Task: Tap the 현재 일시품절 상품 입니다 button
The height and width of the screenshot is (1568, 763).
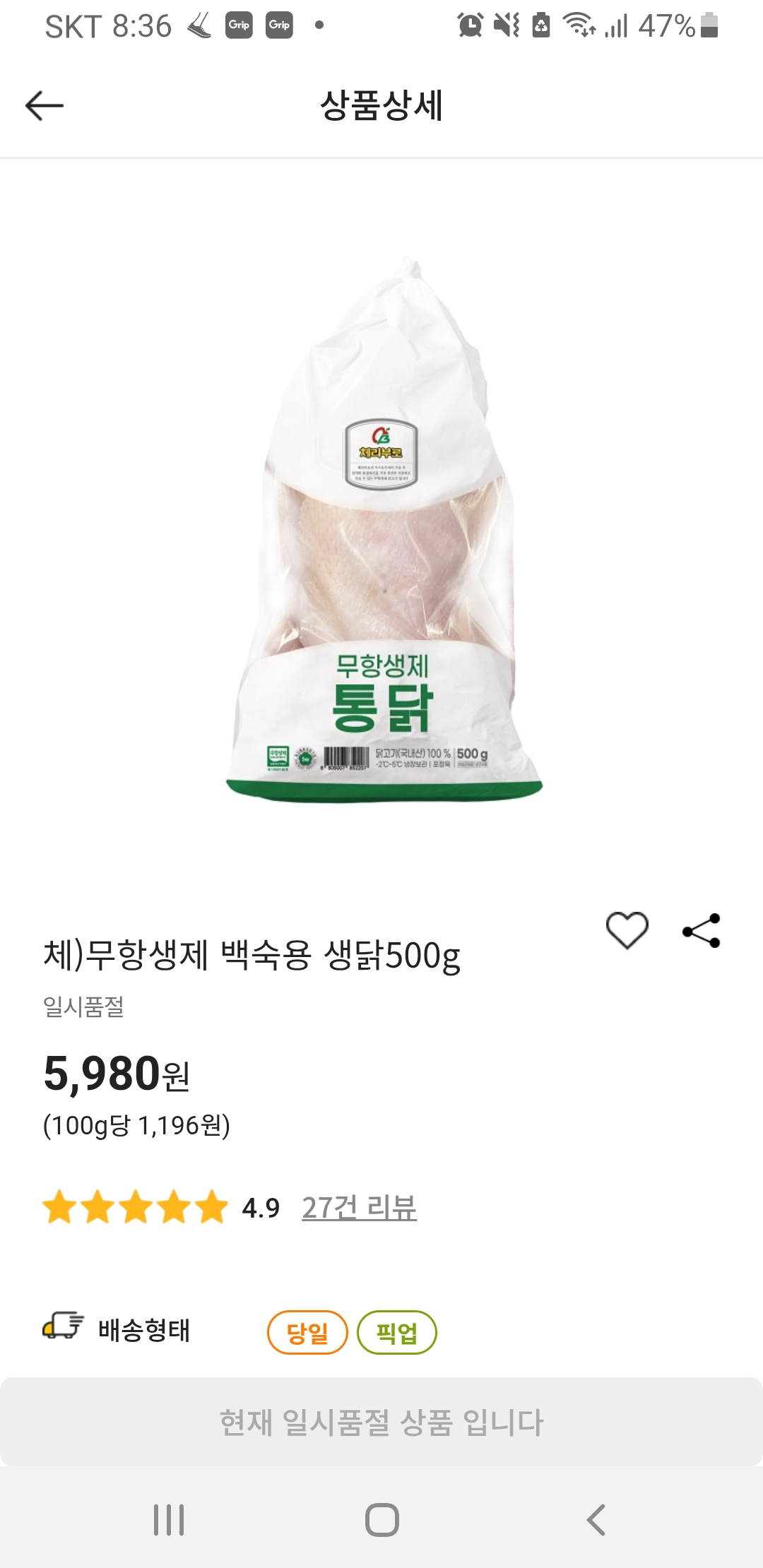Action: (381, 1420)
